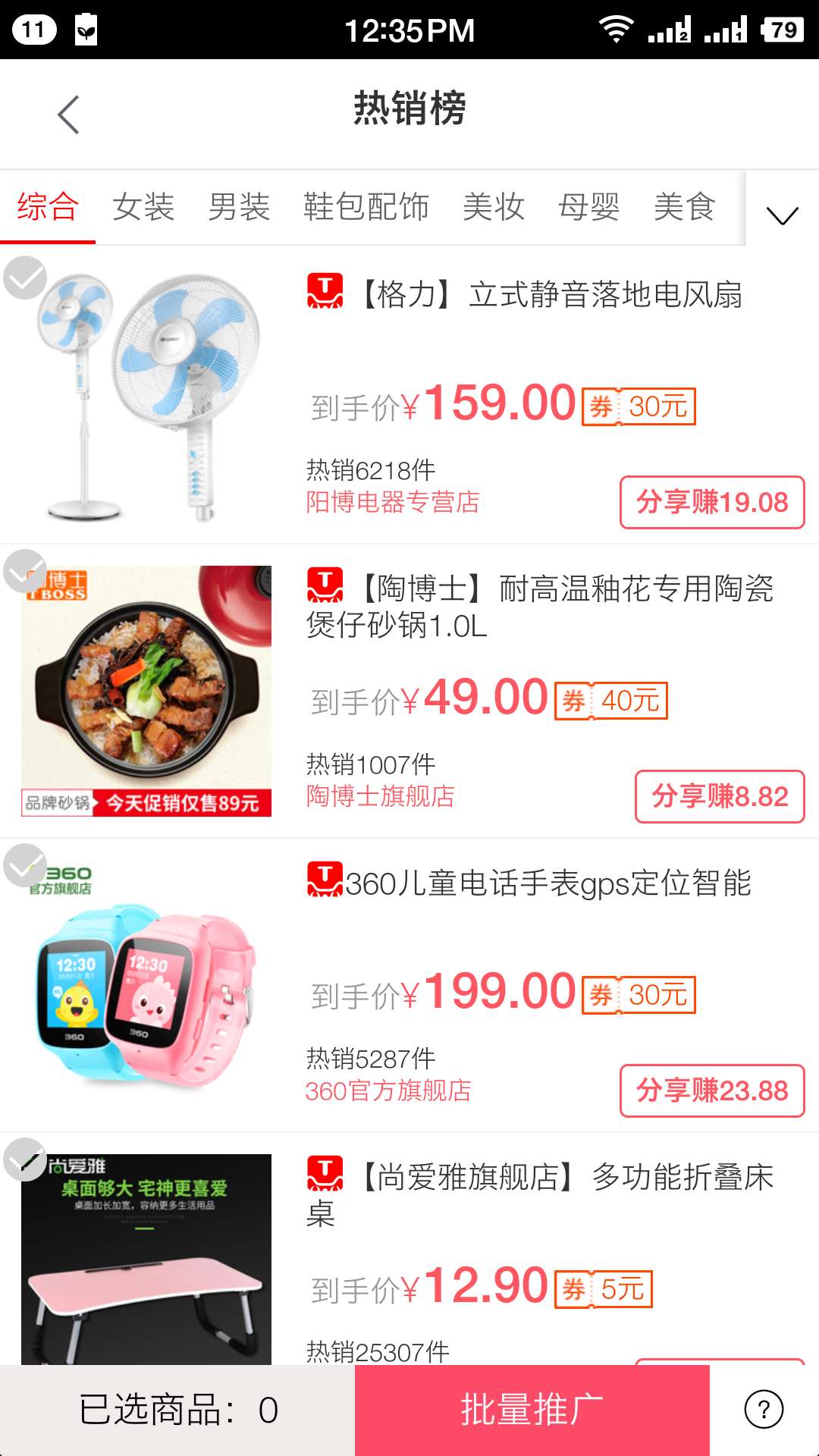Mark the 尚爱雅 折叠床桌 checkbox

[25, 1159]
